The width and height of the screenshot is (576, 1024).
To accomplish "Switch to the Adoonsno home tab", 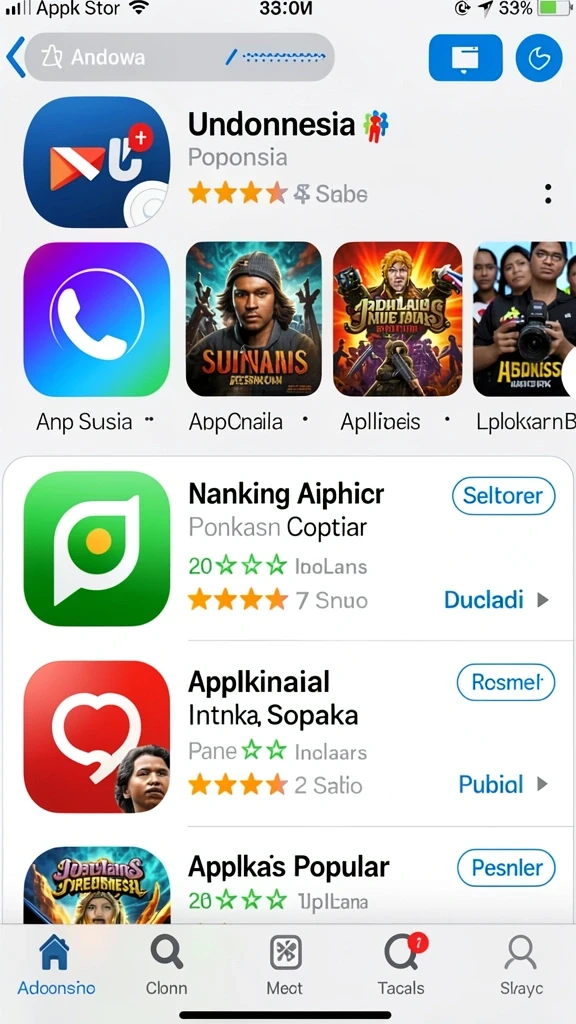I will point(56,964).
